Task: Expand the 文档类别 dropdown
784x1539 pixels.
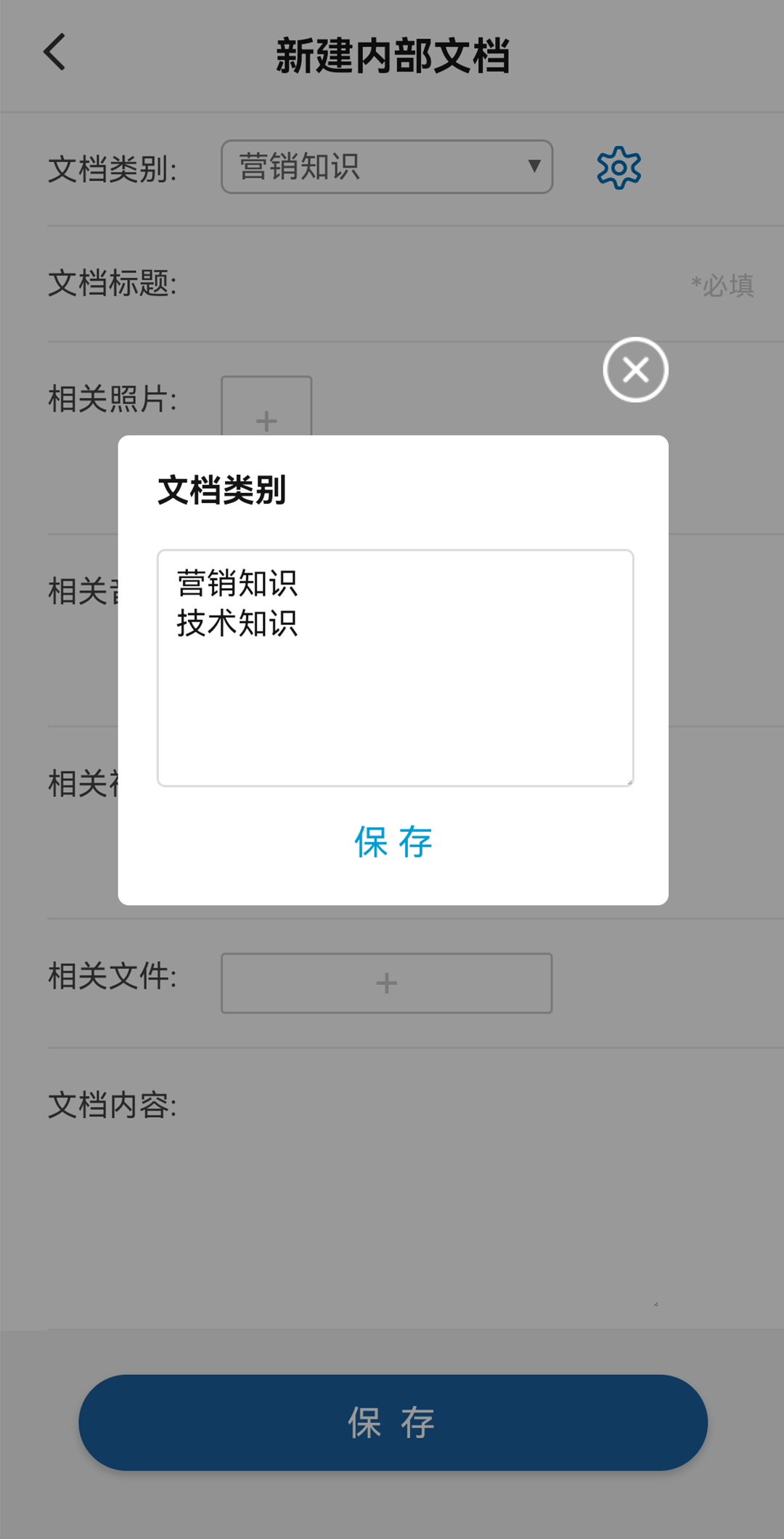Action: (x=387, y=167)
